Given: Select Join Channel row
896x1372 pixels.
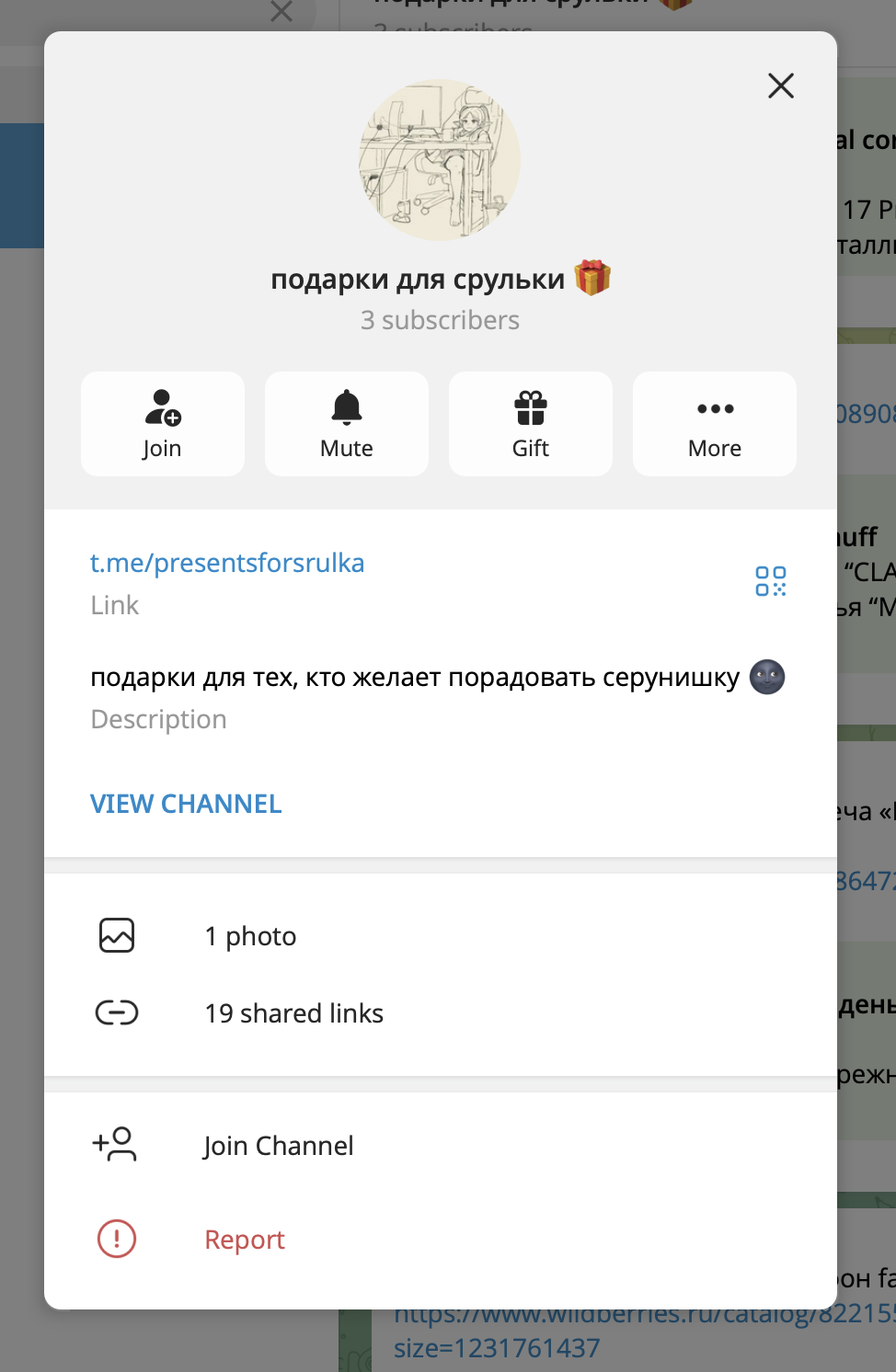Looking at the screenshot, I should (x=441, y=1146).
